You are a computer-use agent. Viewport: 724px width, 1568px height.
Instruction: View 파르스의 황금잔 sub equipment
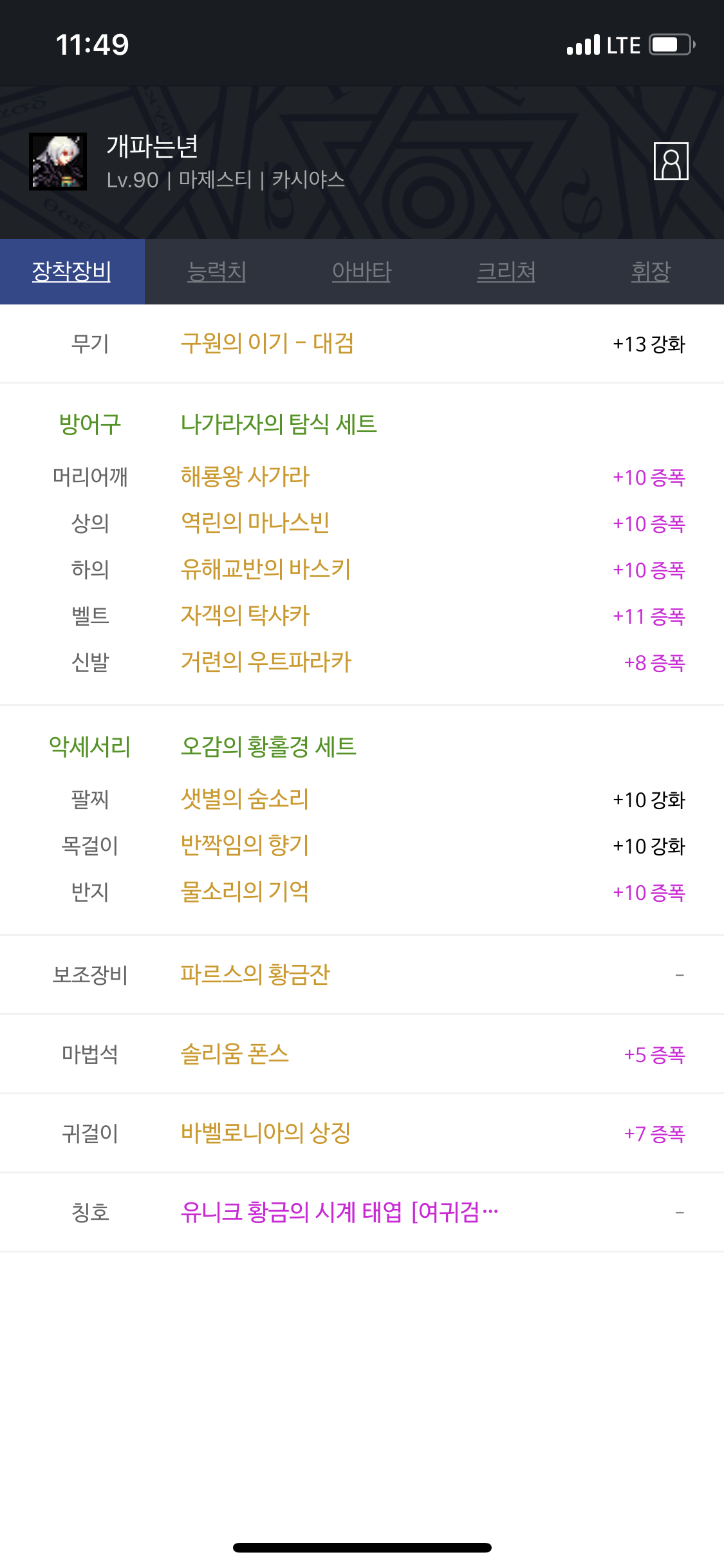point(255,975)
